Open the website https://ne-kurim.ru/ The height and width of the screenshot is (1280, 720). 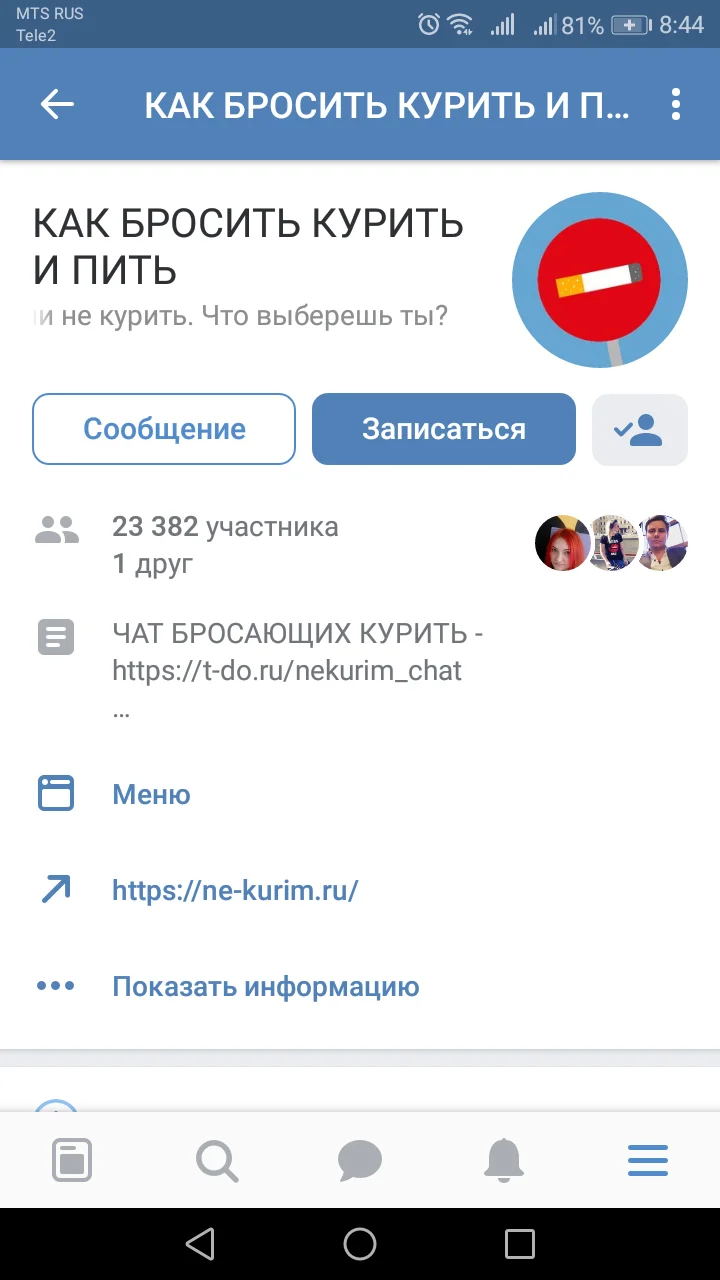tap(235, 890)
